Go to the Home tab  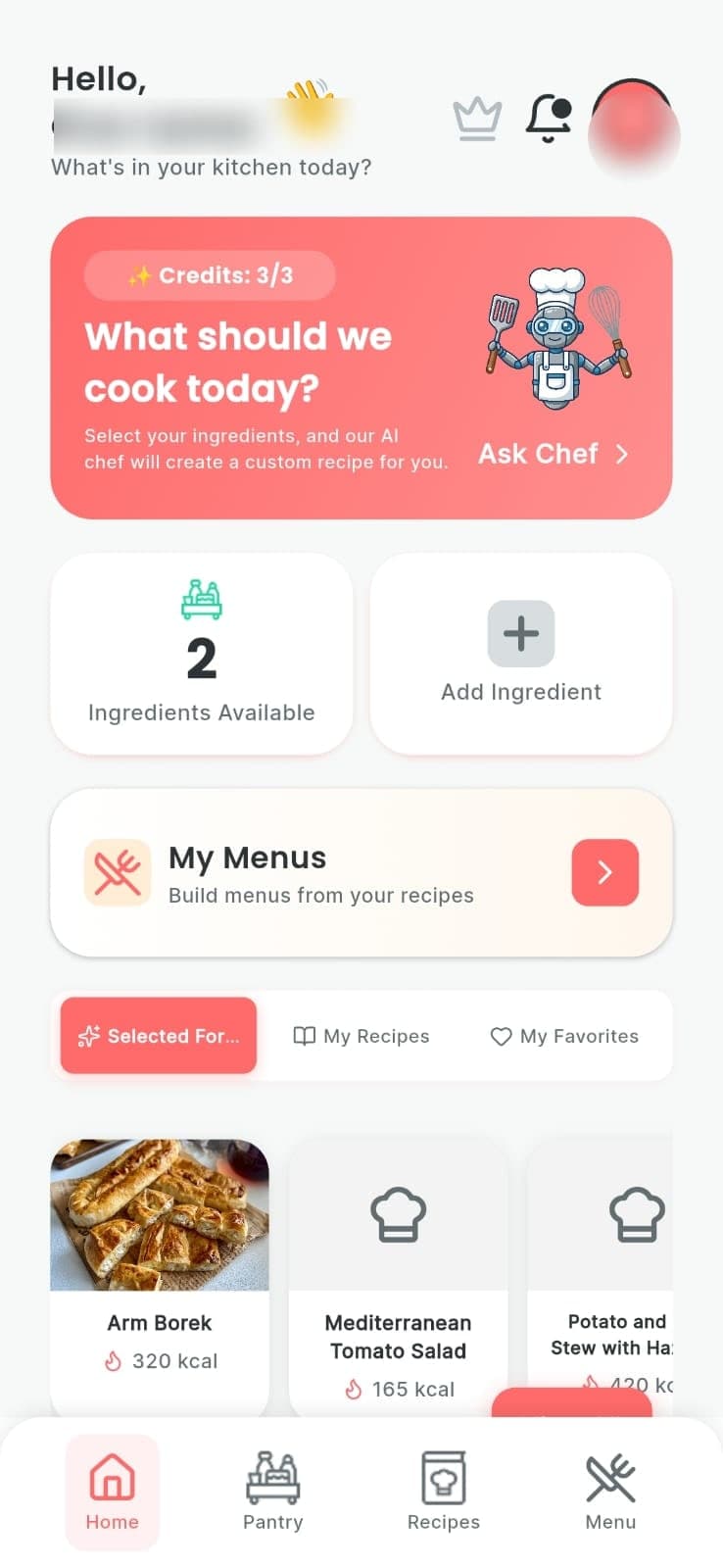(112, 1492)
